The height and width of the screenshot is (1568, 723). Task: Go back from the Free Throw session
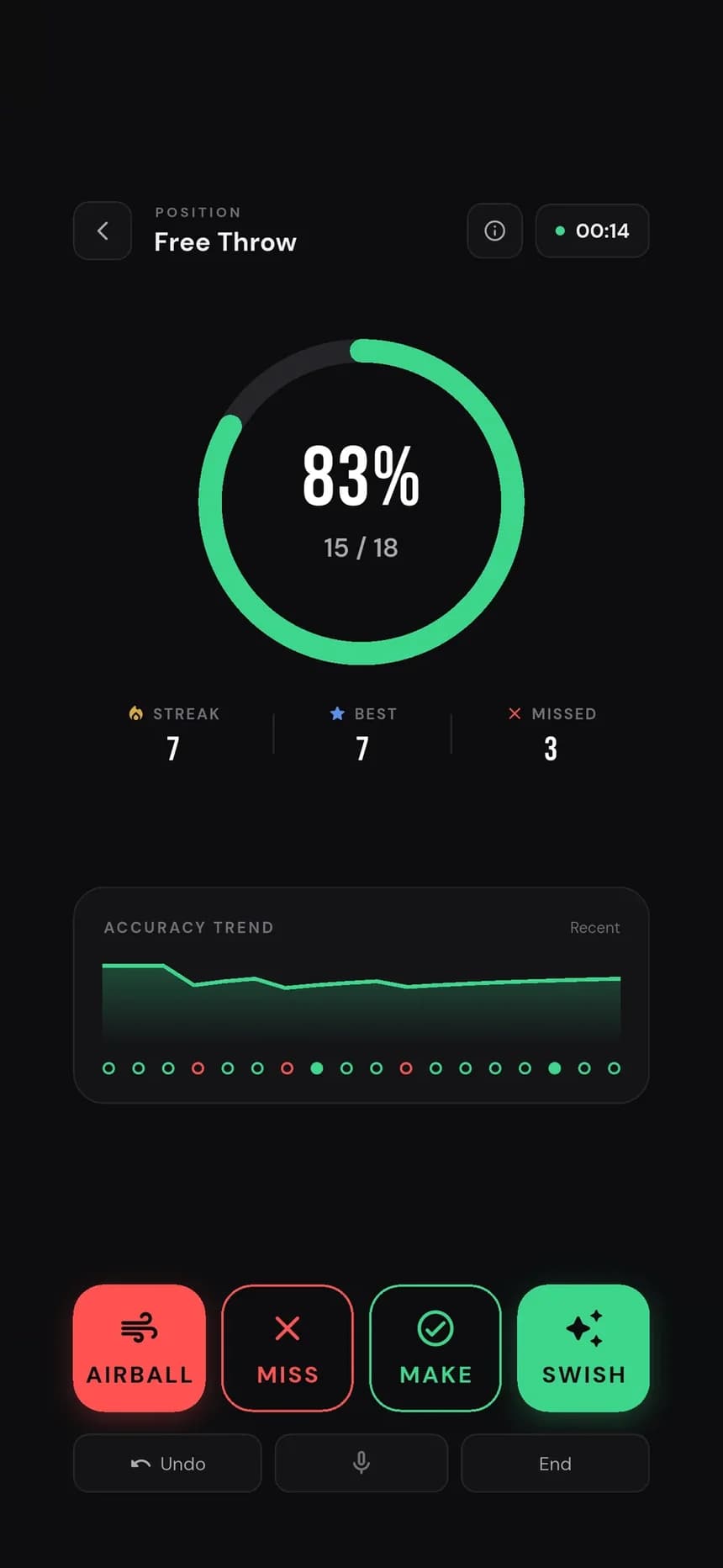coord(103,230)
